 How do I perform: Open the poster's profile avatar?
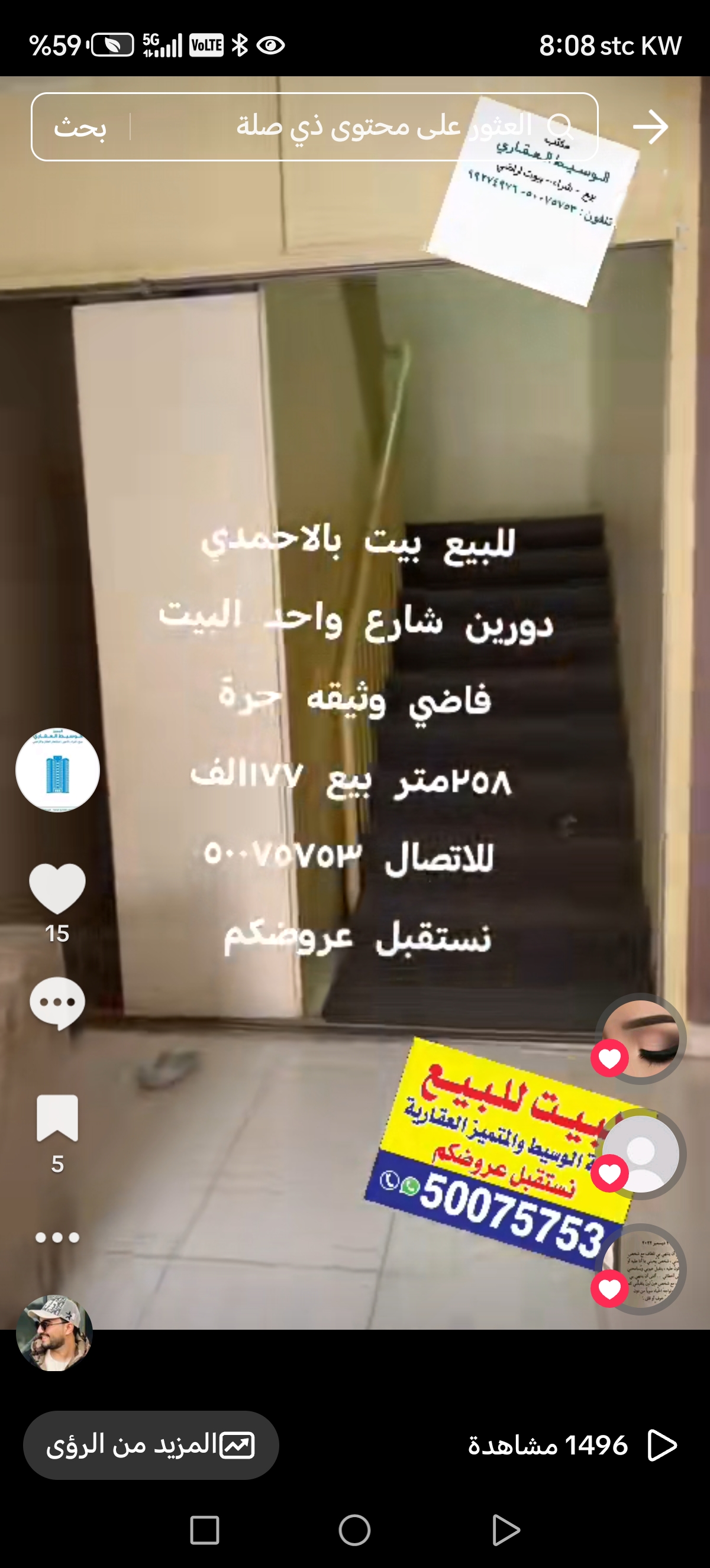click(x=57, y=769)
